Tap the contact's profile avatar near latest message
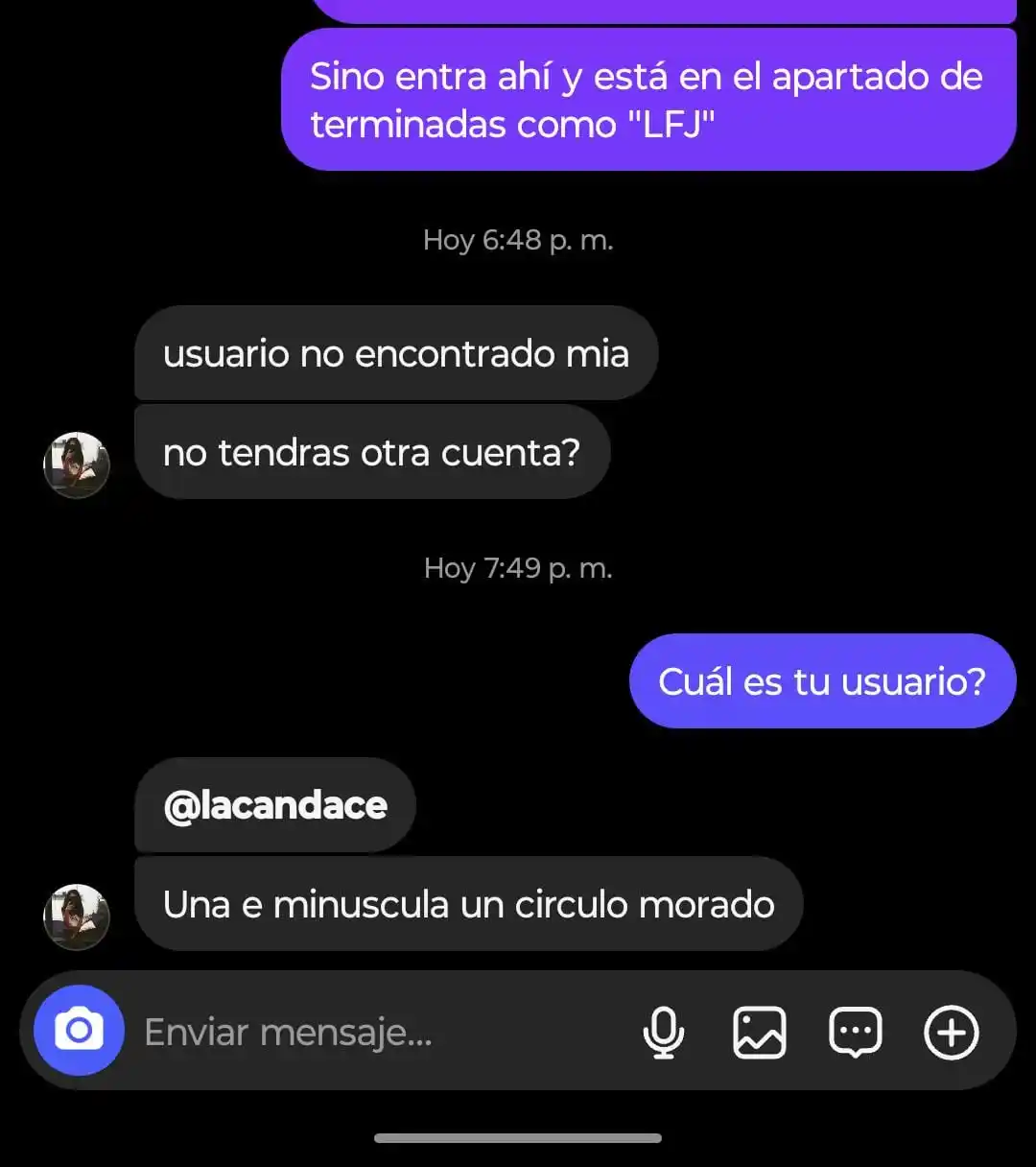Image resolution: width=1036 pixels, height=1167 pixels. point(77,917)
